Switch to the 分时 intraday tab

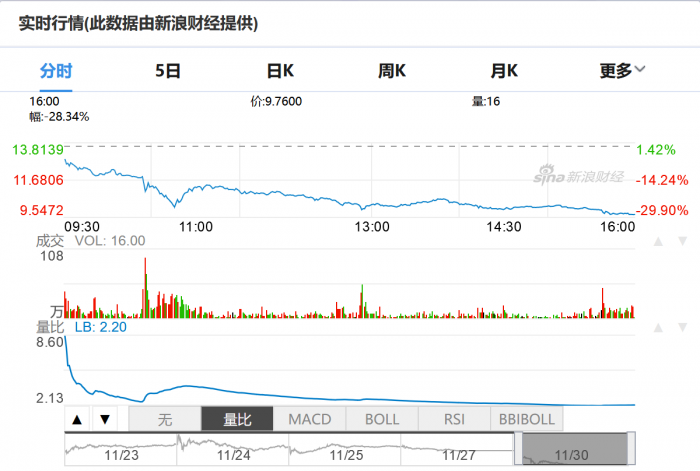point(56,70)
